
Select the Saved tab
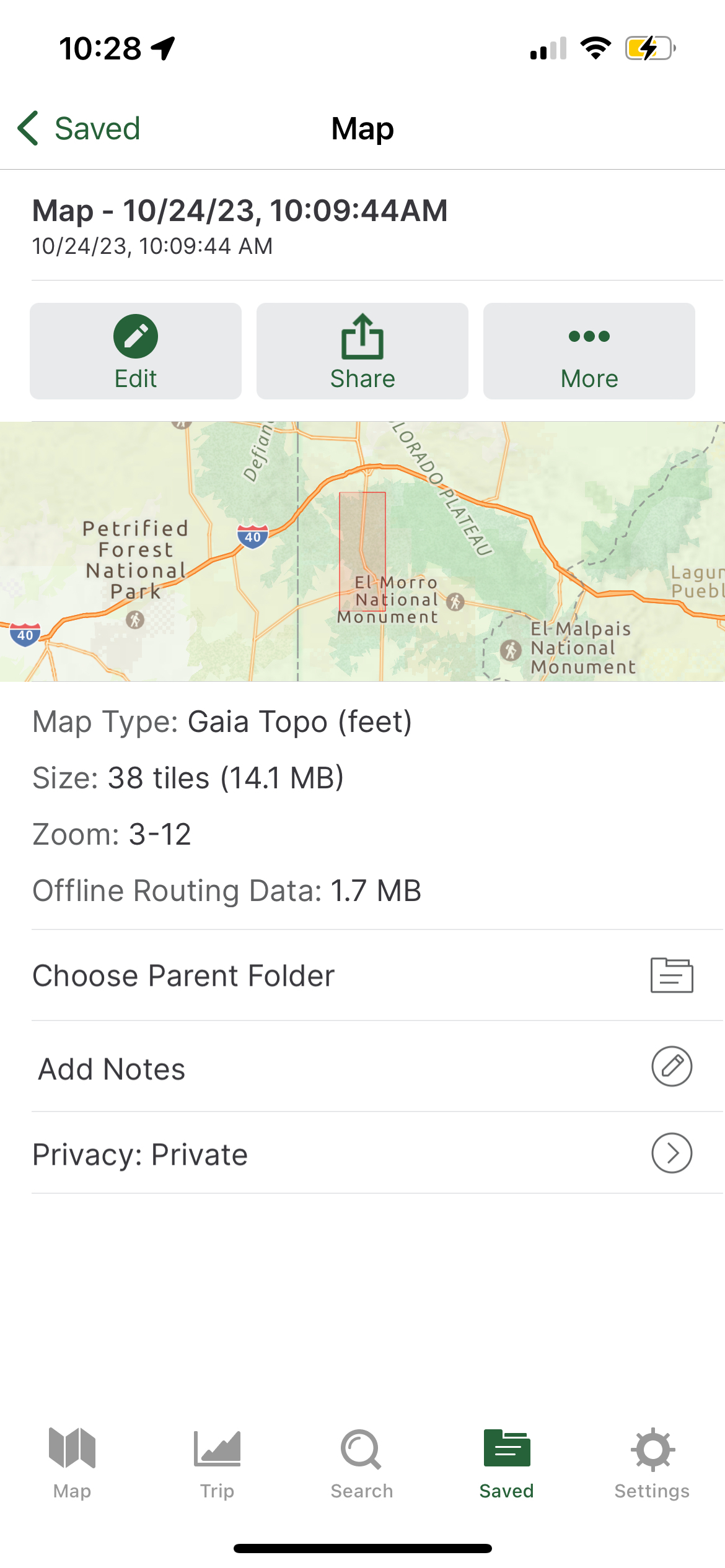point(507,1464)
